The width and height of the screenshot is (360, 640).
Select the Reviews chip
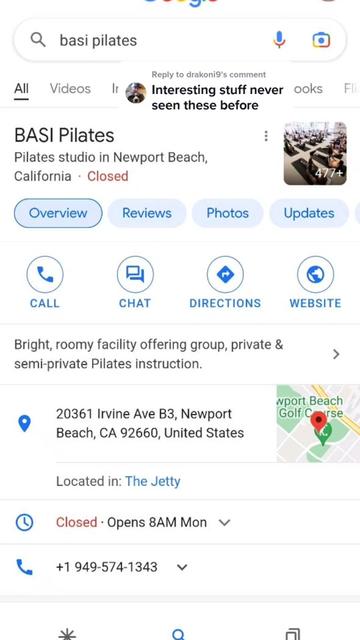coord(147,213)
